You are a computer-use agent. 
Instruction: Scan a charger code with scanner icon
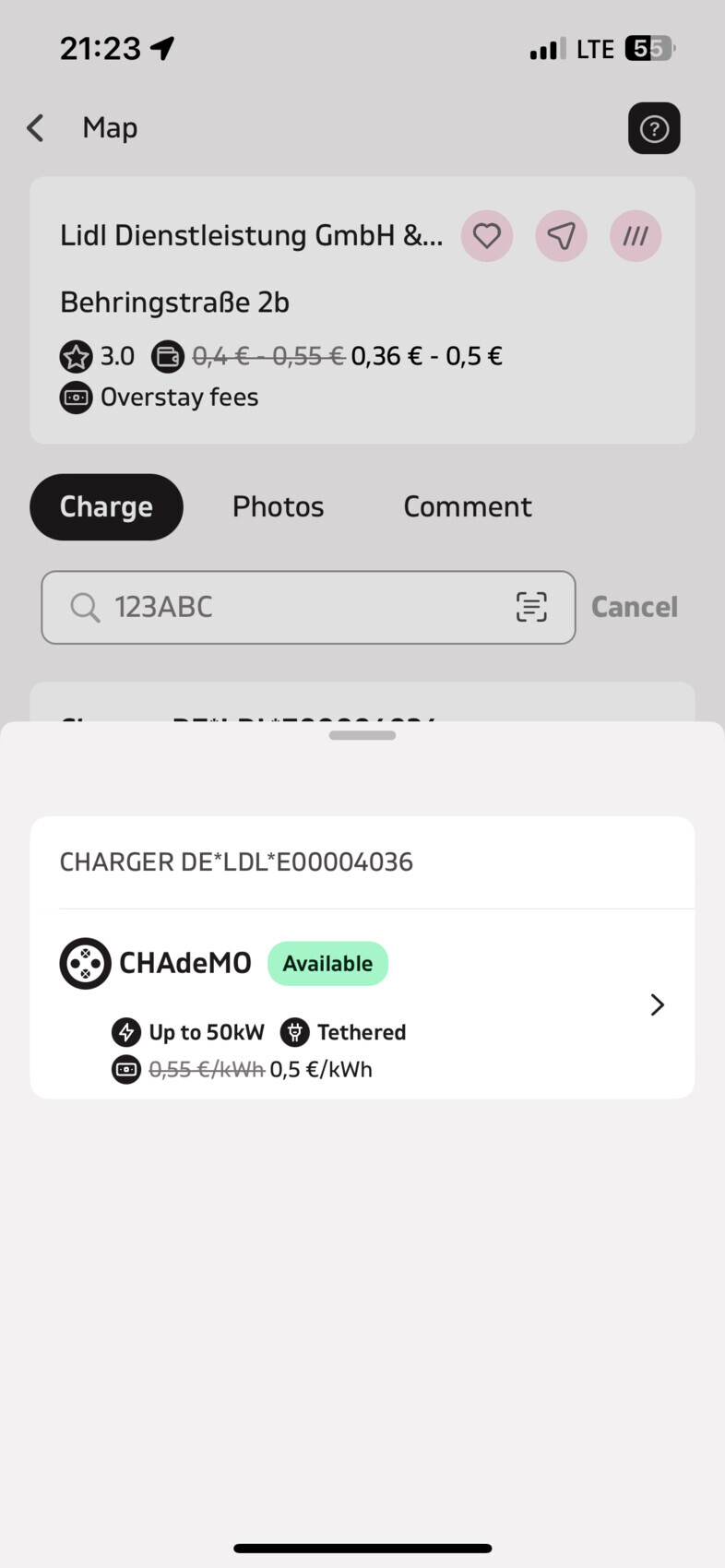click(531, 607)
